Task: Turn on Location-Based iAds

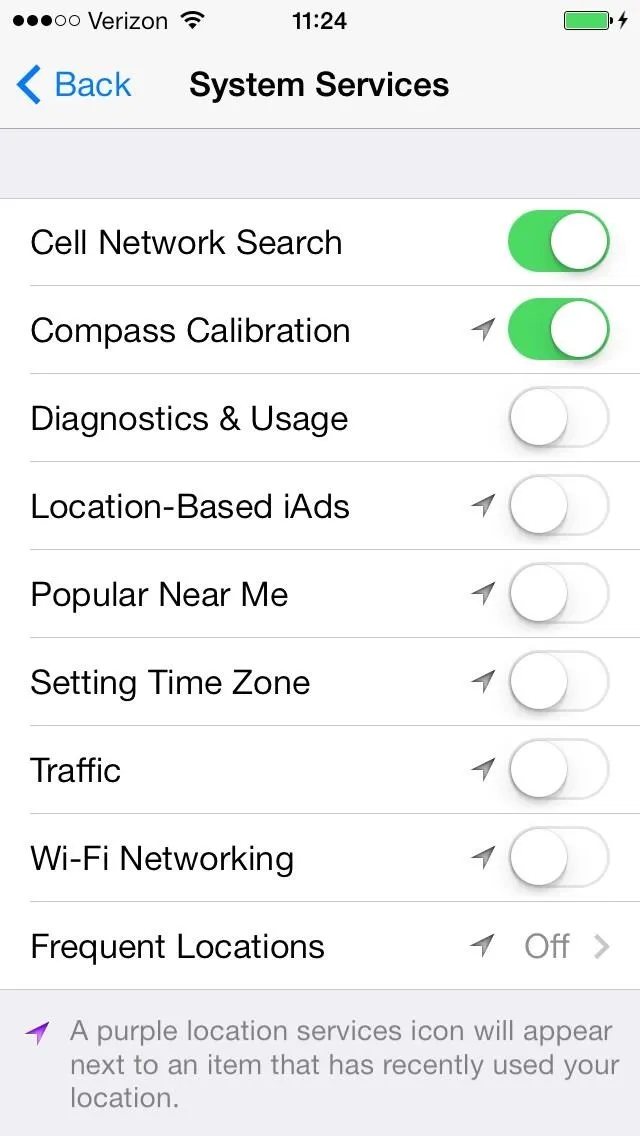Action: pos(558,506)
